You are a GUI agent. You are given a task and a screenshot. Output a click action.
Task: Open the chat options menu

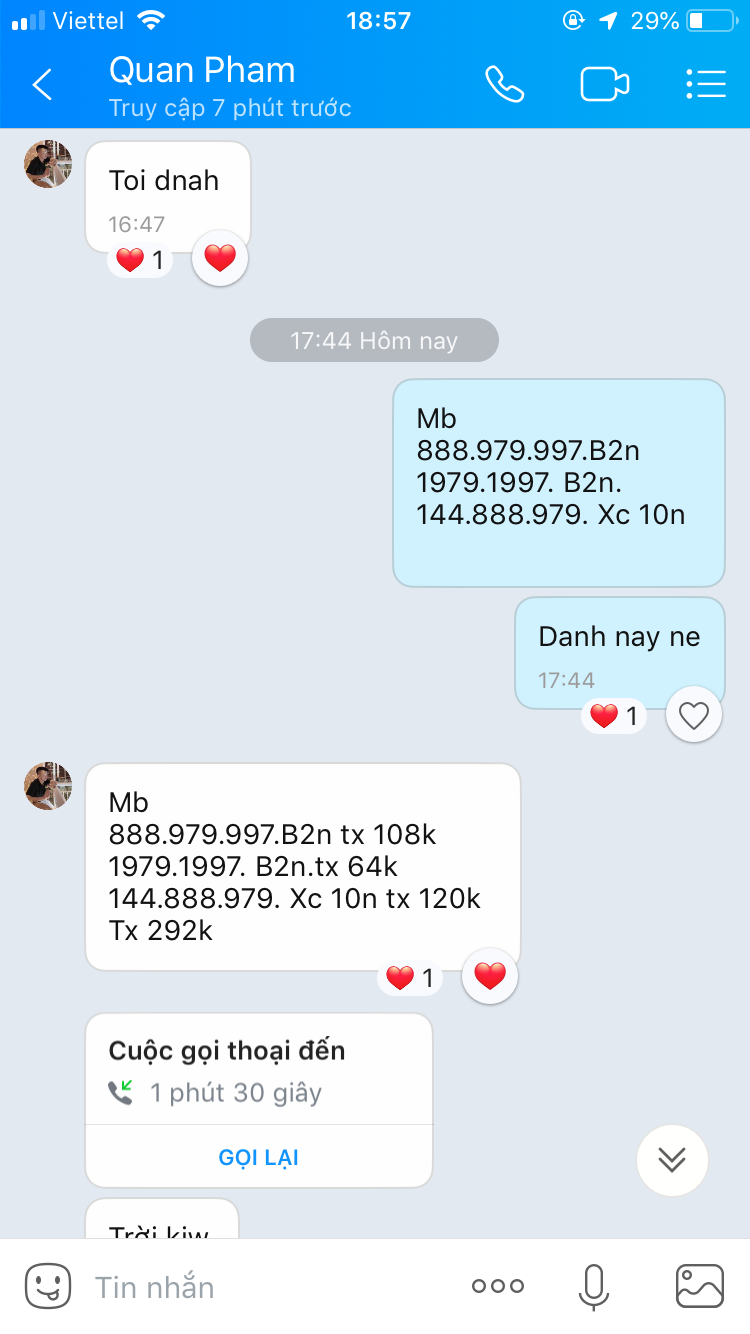(x=706, y=85)
